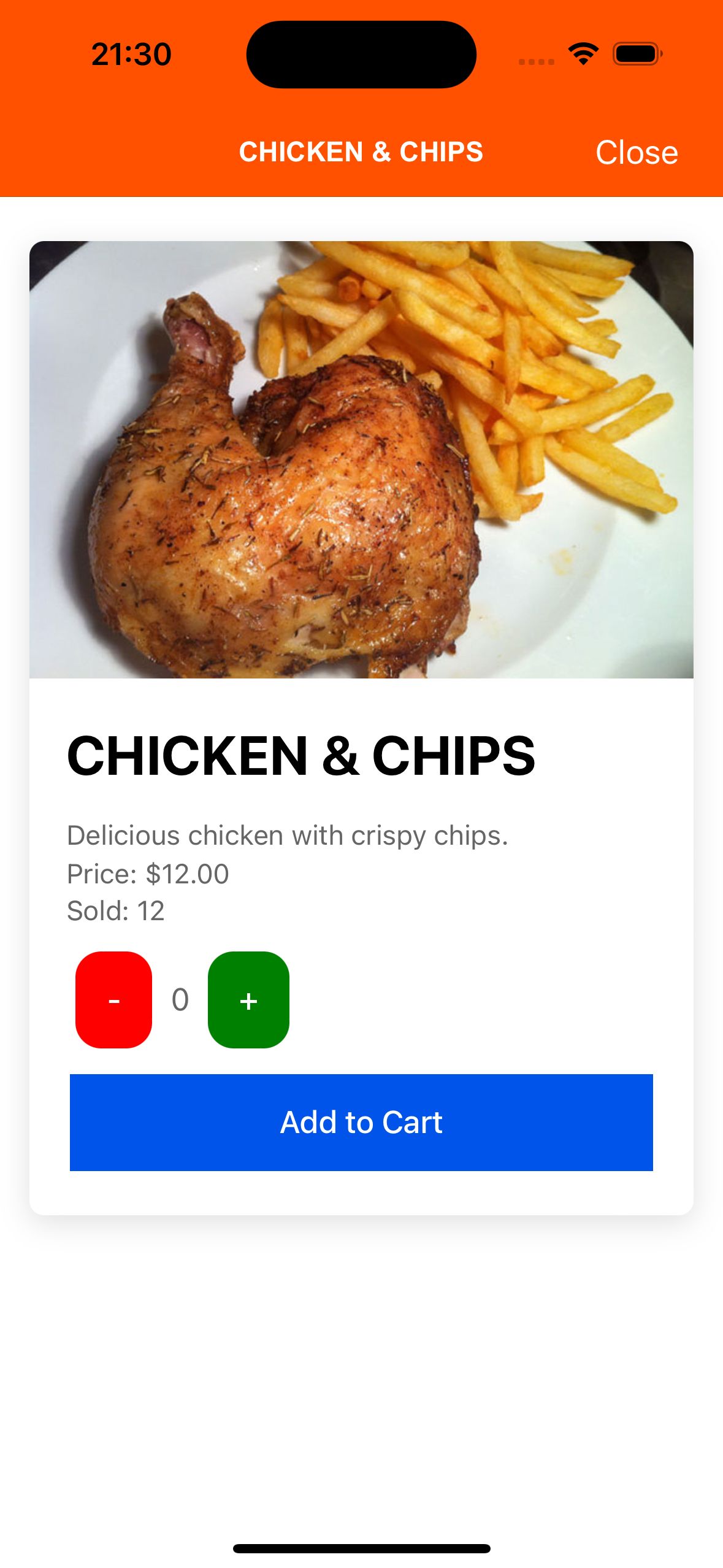Increase quantity with the green plus button
The width and height of the screenshot is (723, 1568).
tap(248, 999)
